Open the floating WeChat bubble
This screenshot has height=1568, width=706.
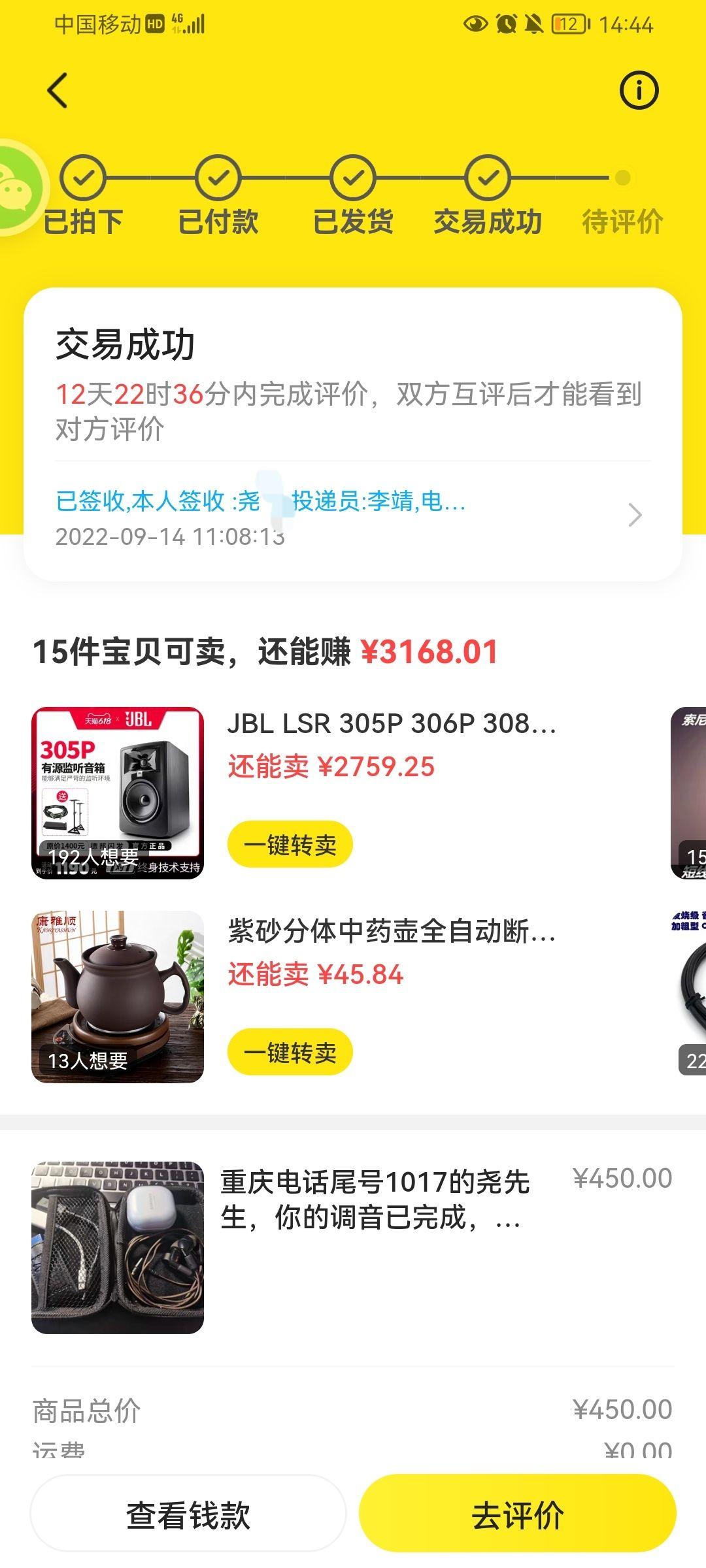click(16, 188)
